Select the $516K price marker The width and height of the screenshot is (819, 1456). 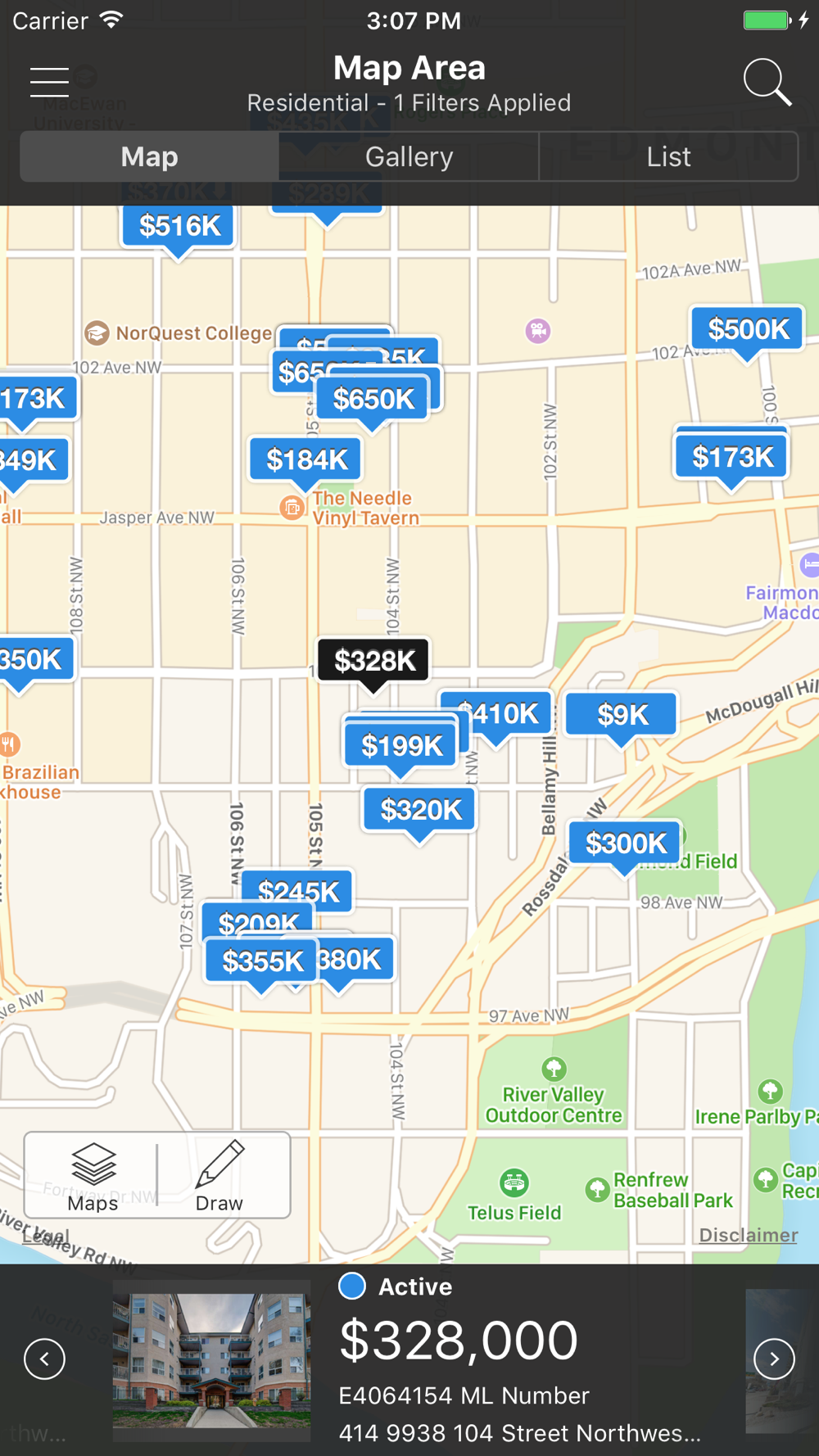[x=179, y=227]
